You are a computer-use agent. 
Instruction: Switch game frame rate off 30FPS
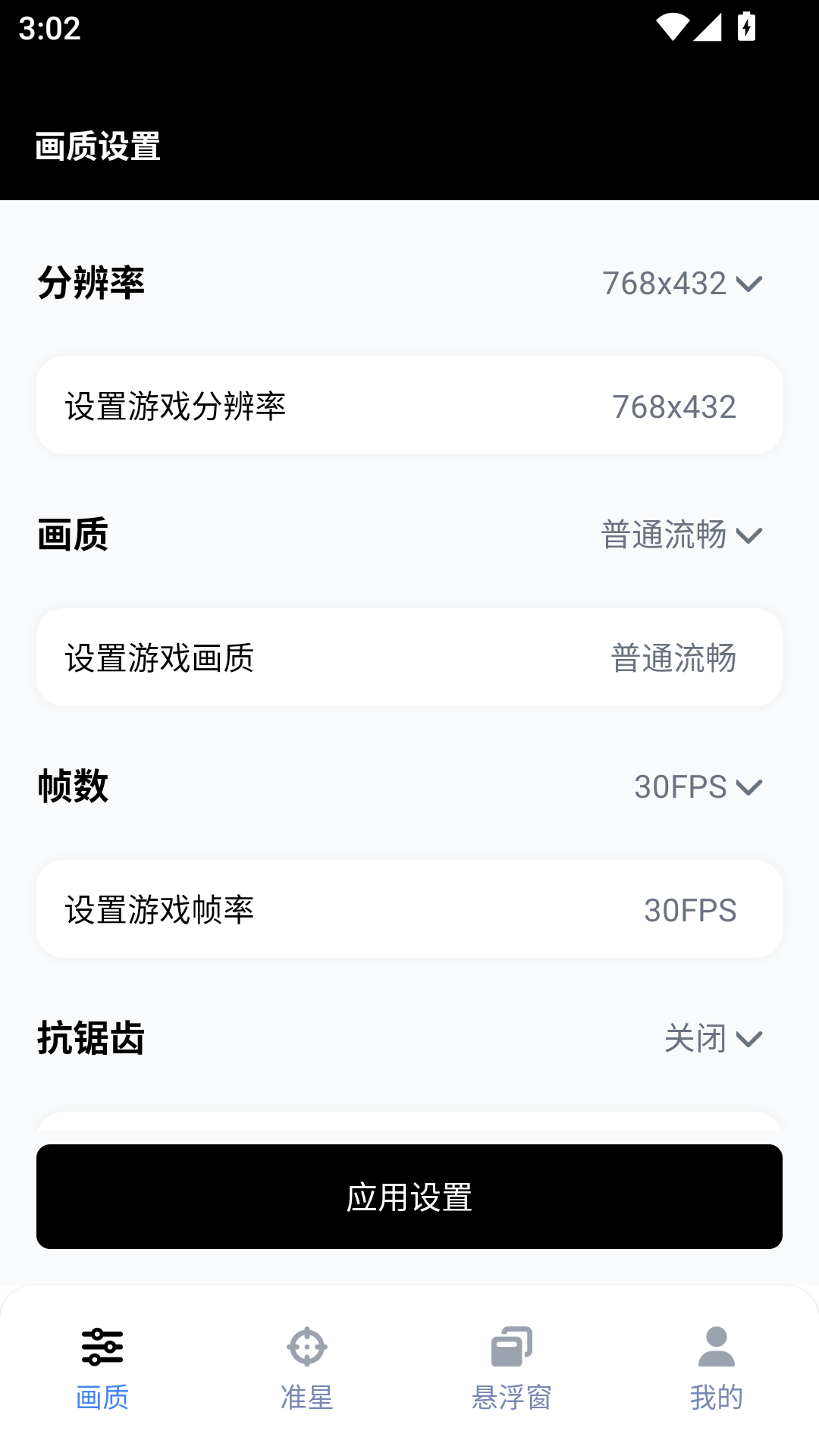pyautogui.click(x=698, y=787)
